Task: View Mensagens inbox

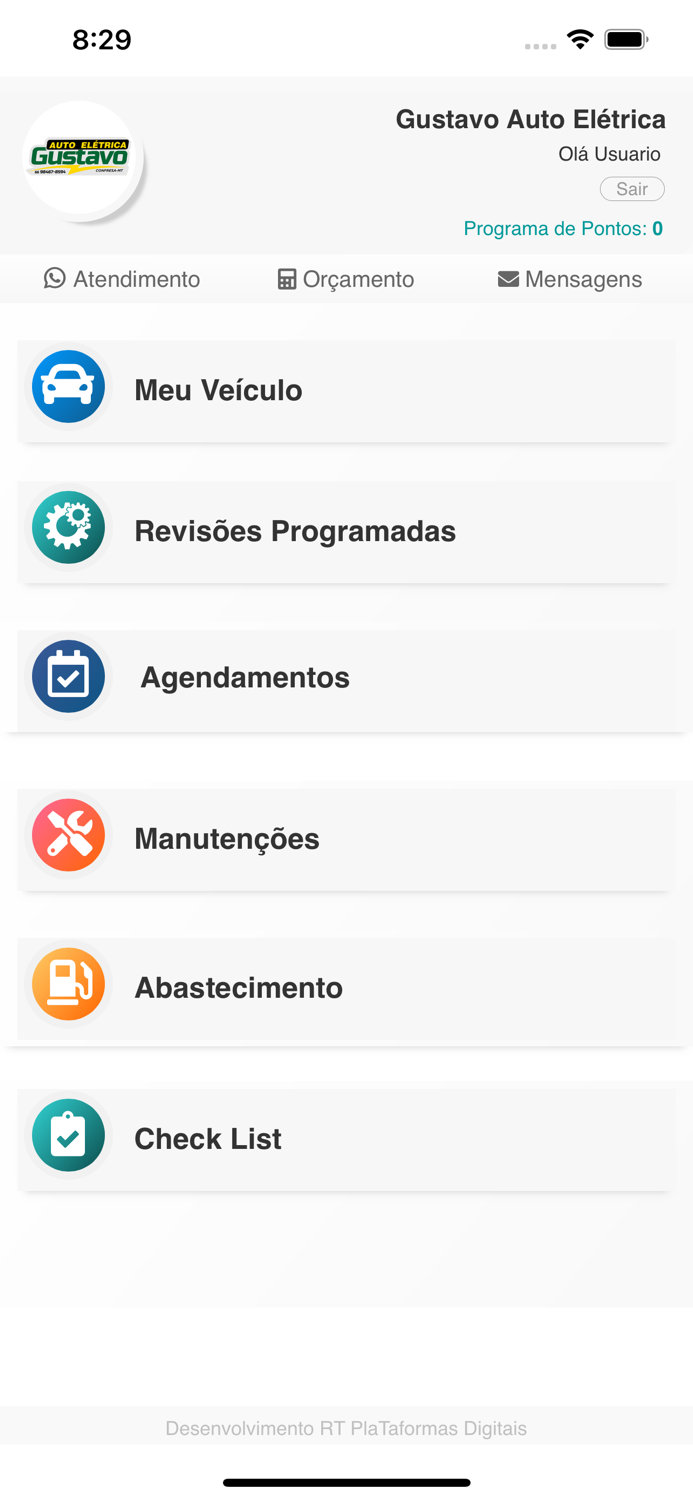Action: point(570,279)
